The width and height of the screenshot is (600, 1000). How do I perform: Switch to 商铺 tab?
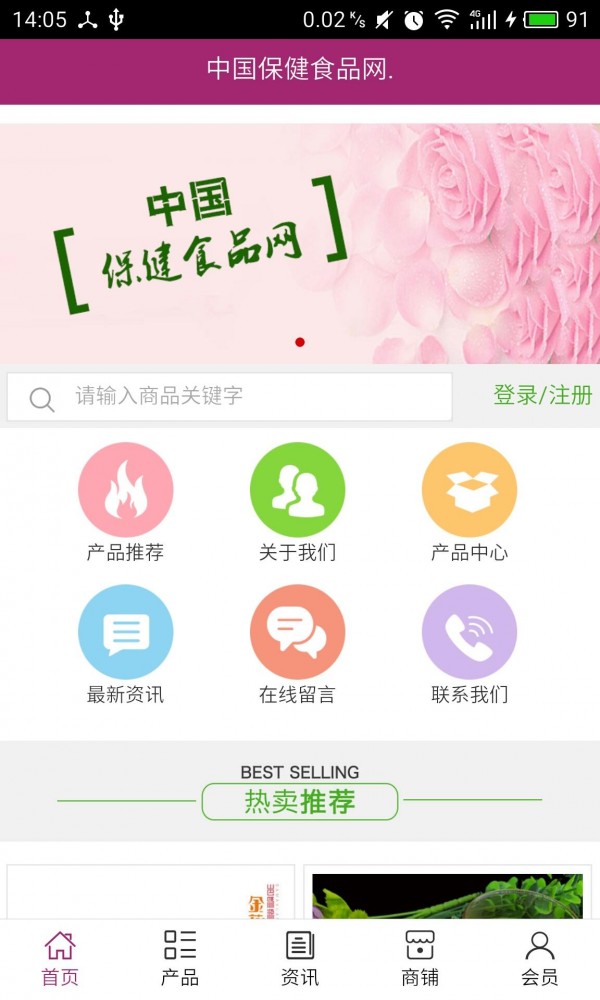point(420,958)
